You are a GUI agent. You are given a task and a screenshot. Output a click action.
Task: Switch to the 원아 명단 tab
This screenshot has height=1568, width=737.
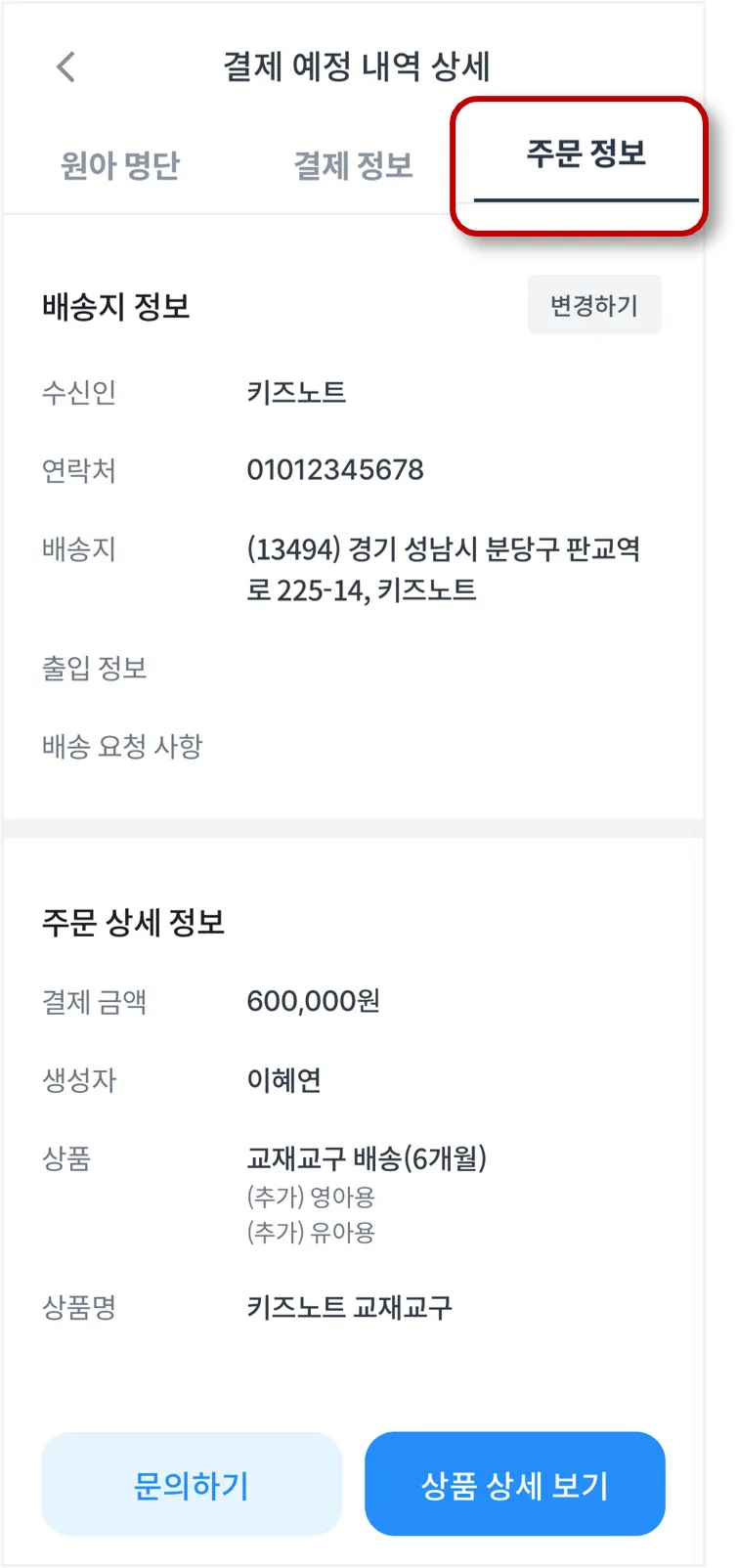(120, 165)
